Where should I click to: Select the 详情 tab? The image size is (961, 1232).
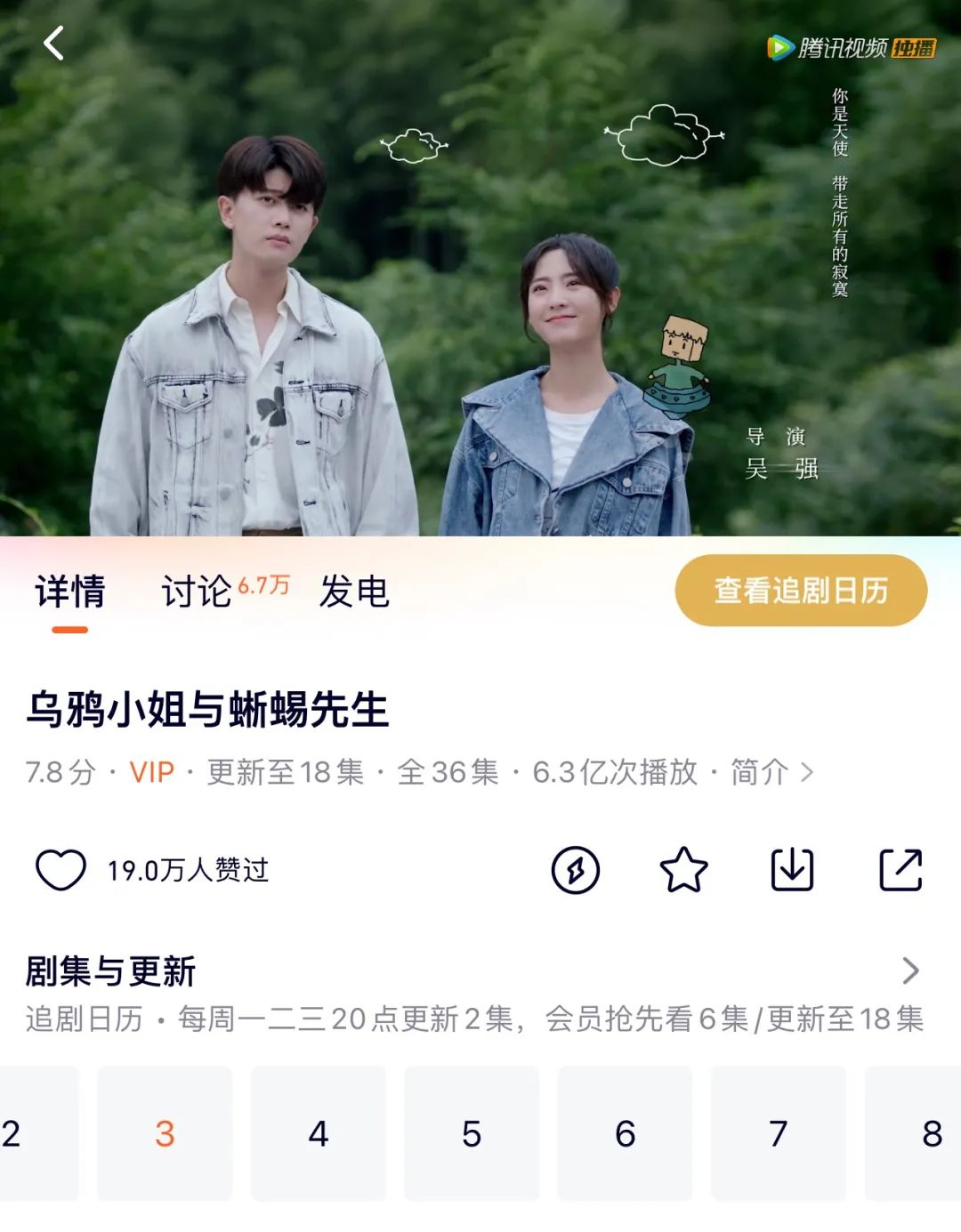pyautogui.click(x=69, y=592)
